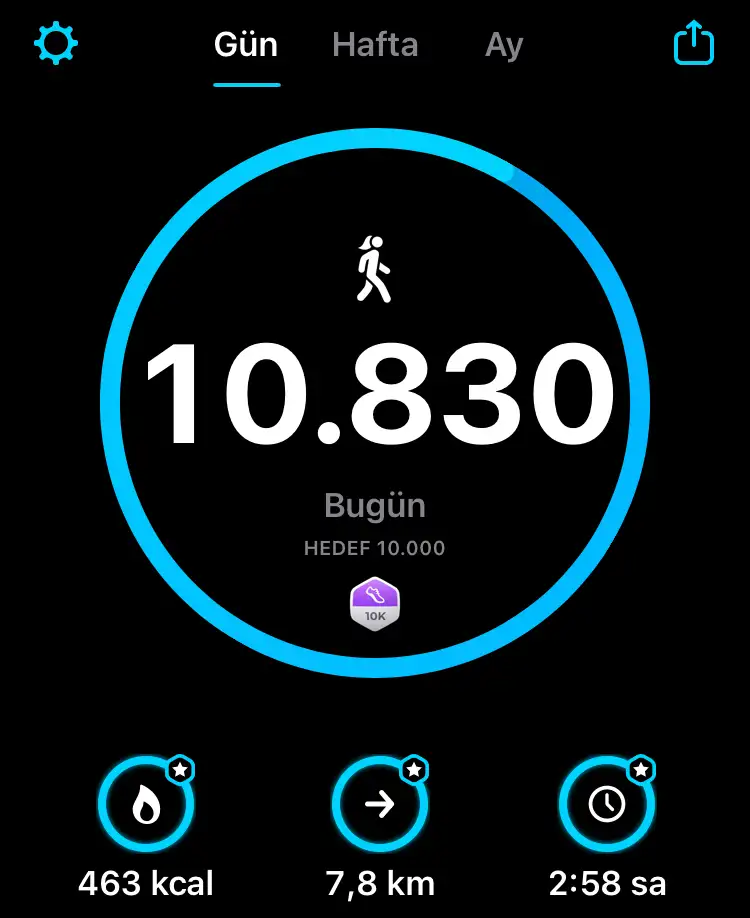Open the 2:58 sa active time ring
This screenshot has height=918, width=750.
[607, 804]
